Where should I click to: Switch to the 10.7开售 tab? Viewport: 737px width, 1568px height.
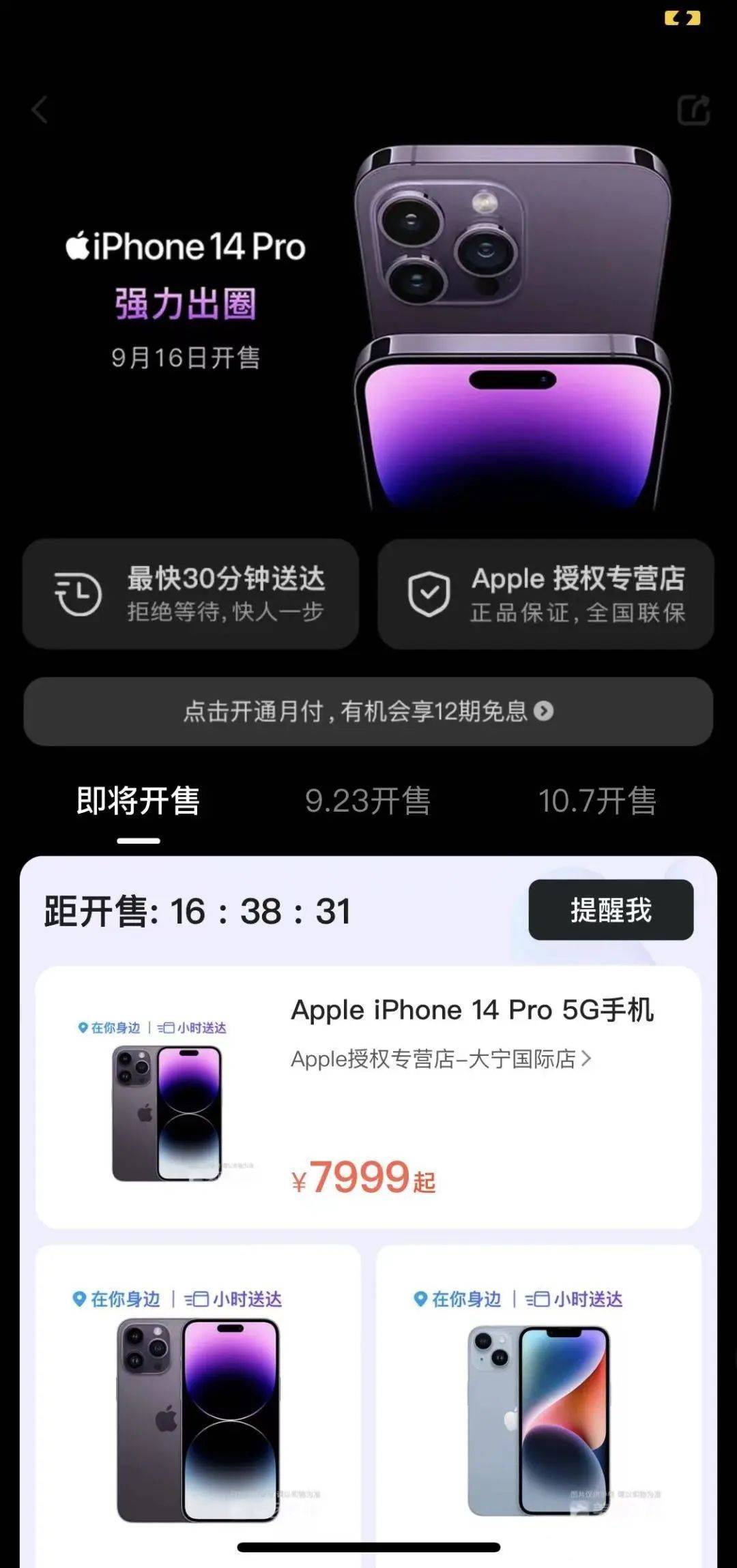pyautogui.click(x=597, y=801)
